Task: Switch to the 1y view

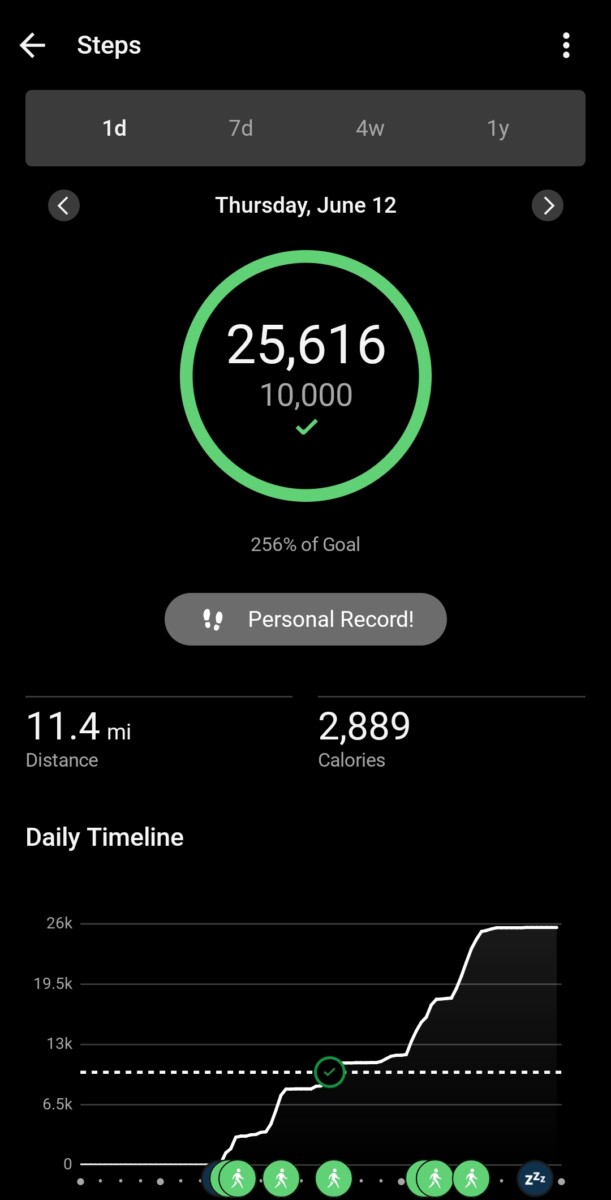Action: (x=498, y=129)
